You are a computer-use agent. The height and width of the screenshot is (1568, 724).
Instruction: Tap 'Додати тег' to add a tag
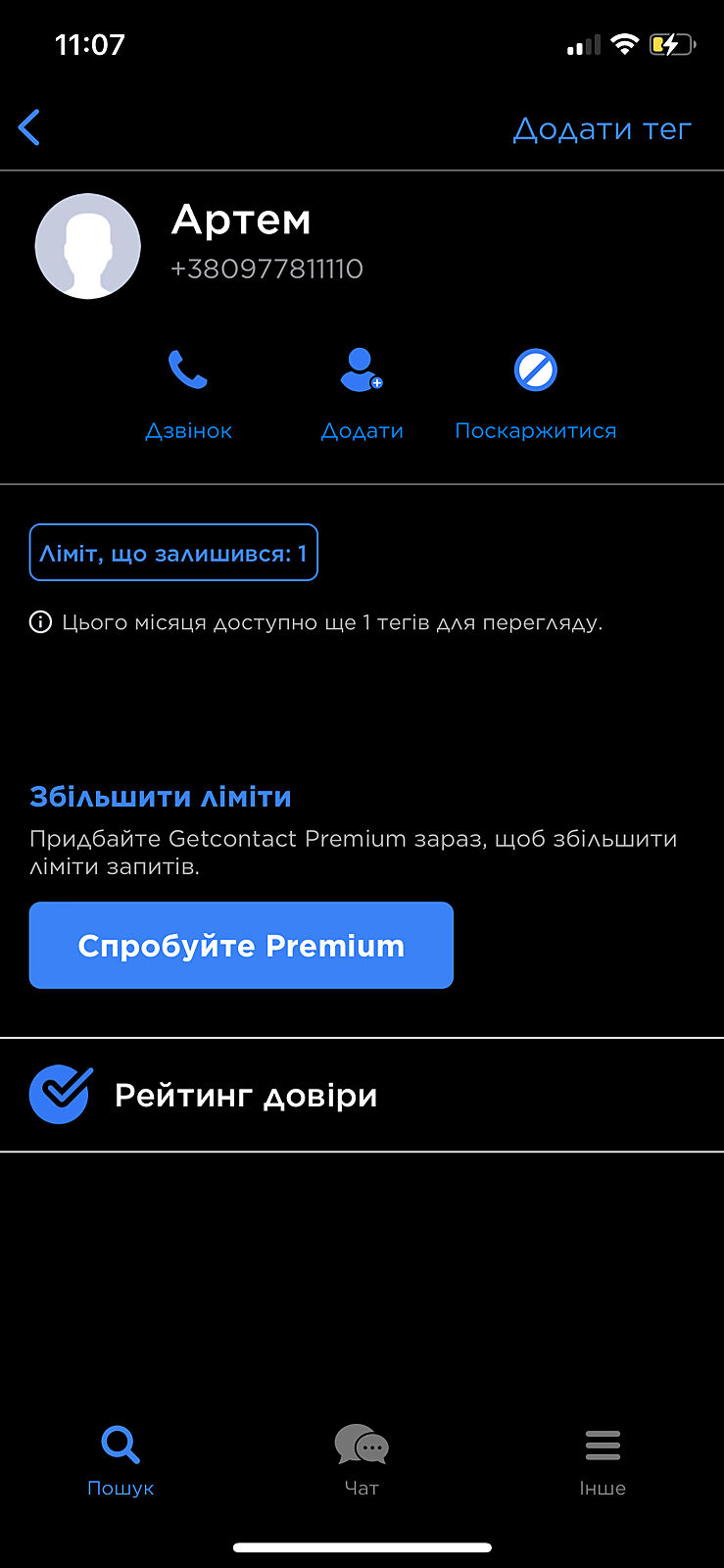[602, 128]
